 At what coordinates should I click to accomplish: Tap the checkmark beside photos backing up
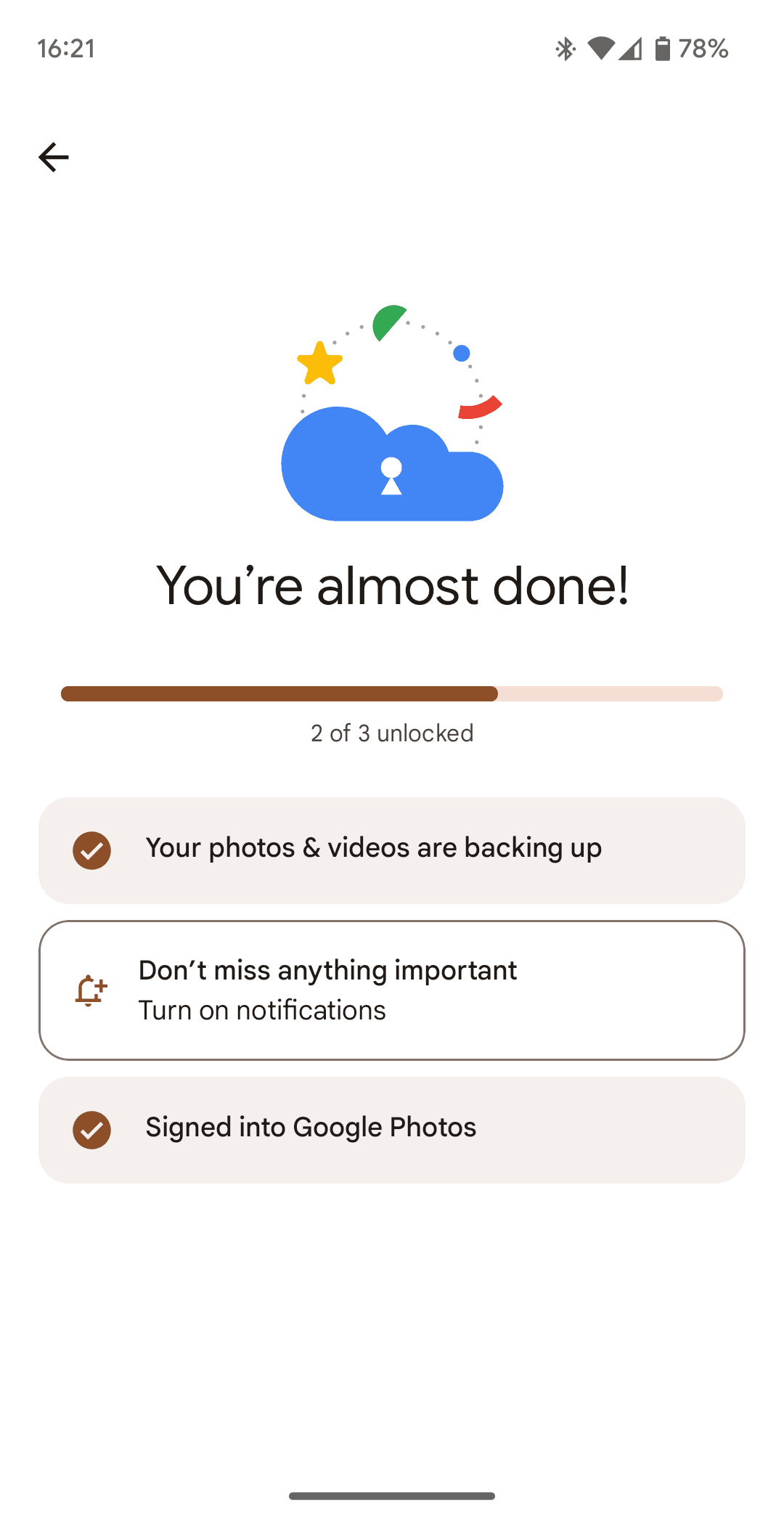coord(91,849)
